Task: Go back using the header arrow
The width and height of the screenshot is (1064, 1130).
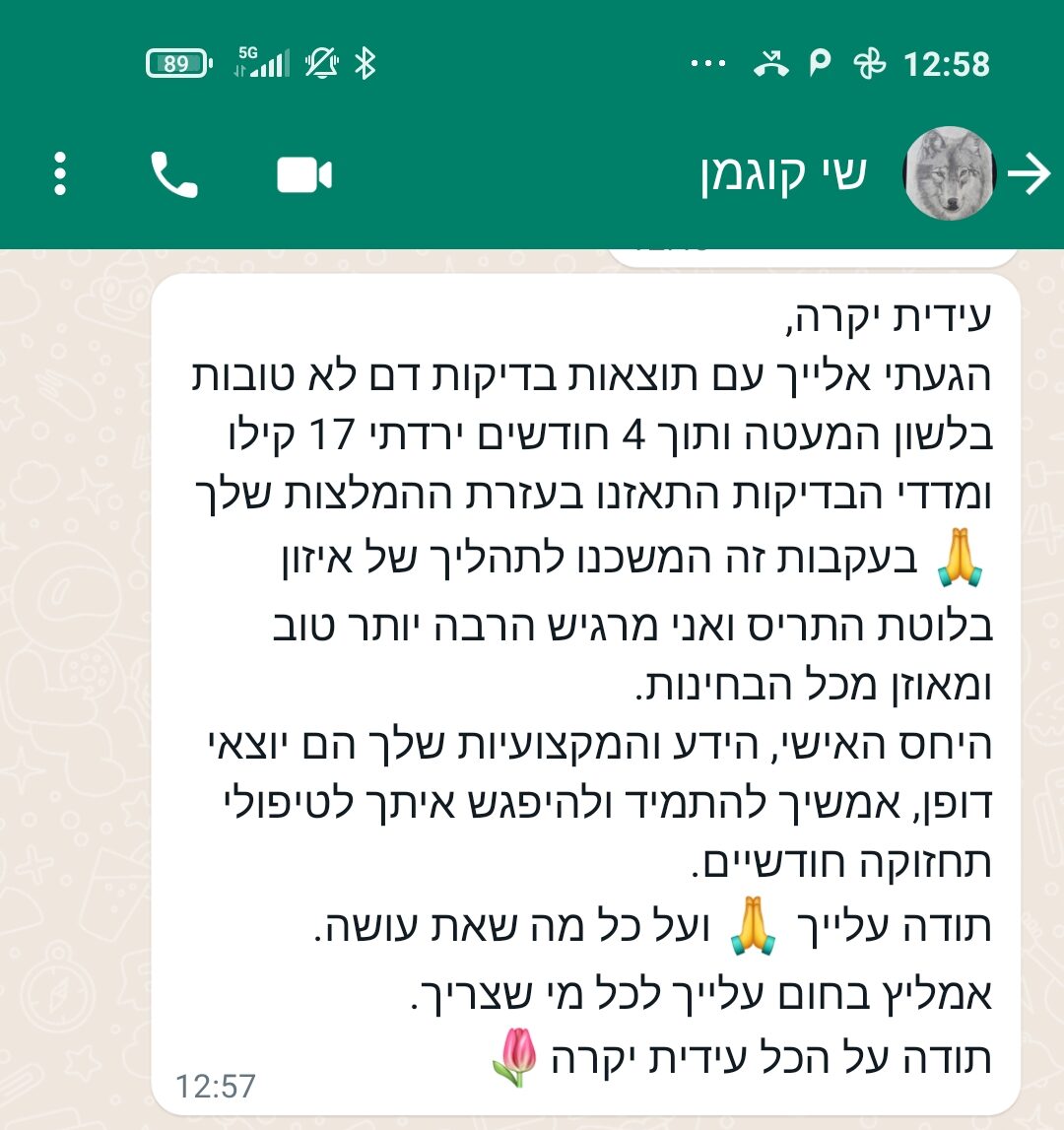Action: tap(1031, 175)
